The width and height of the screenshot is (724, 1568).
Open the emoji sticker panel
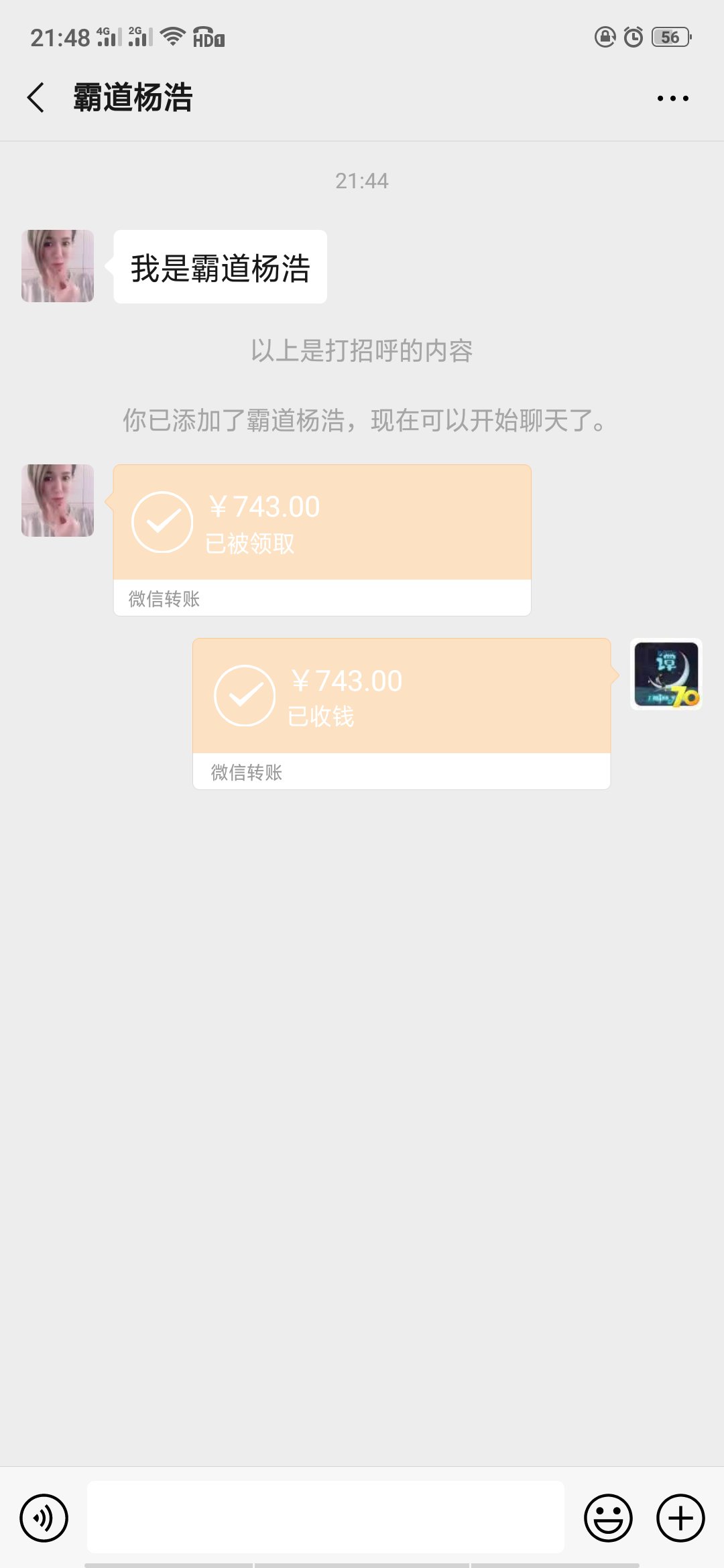(x=608, y=1518)
